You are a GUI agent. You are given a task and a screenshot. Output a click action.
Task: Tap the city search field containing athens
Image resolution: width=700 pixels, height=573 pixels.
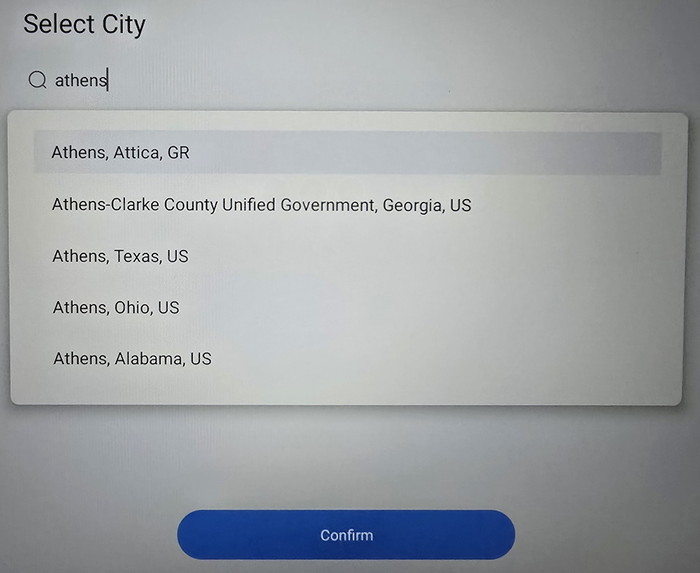click(200, 80)
